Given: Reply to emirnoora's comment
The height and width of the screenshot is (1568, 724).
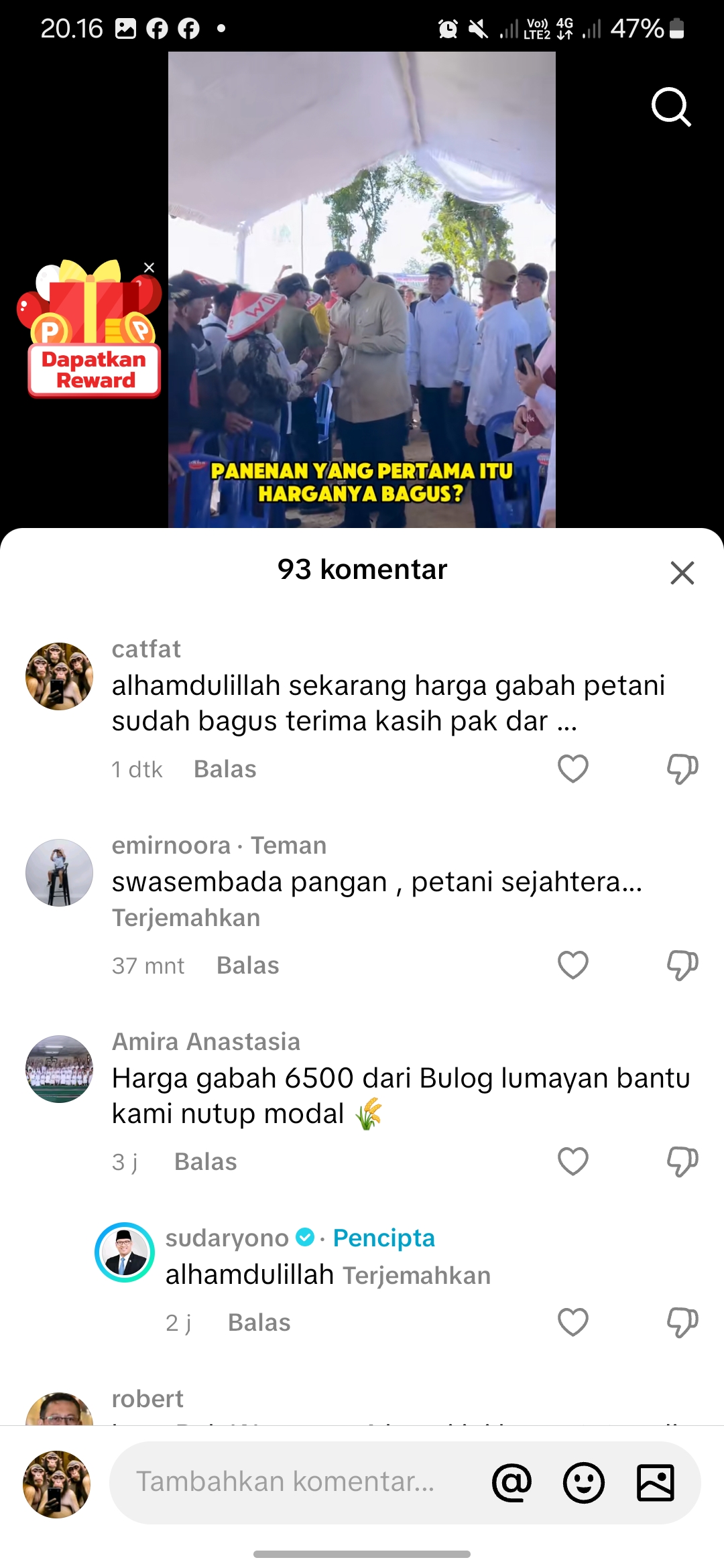Looking at the screenshot, I should point(247,966).
